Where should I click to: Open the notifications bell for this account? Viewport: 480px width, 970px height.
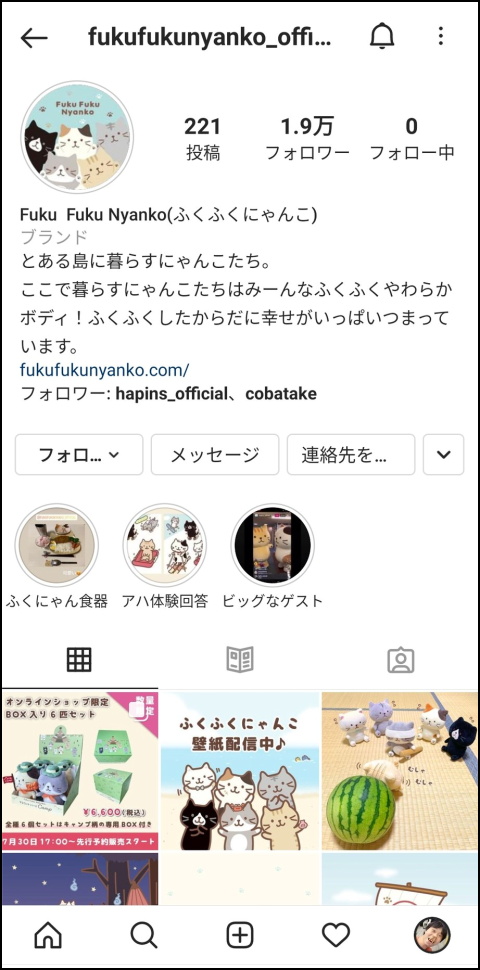382,37
